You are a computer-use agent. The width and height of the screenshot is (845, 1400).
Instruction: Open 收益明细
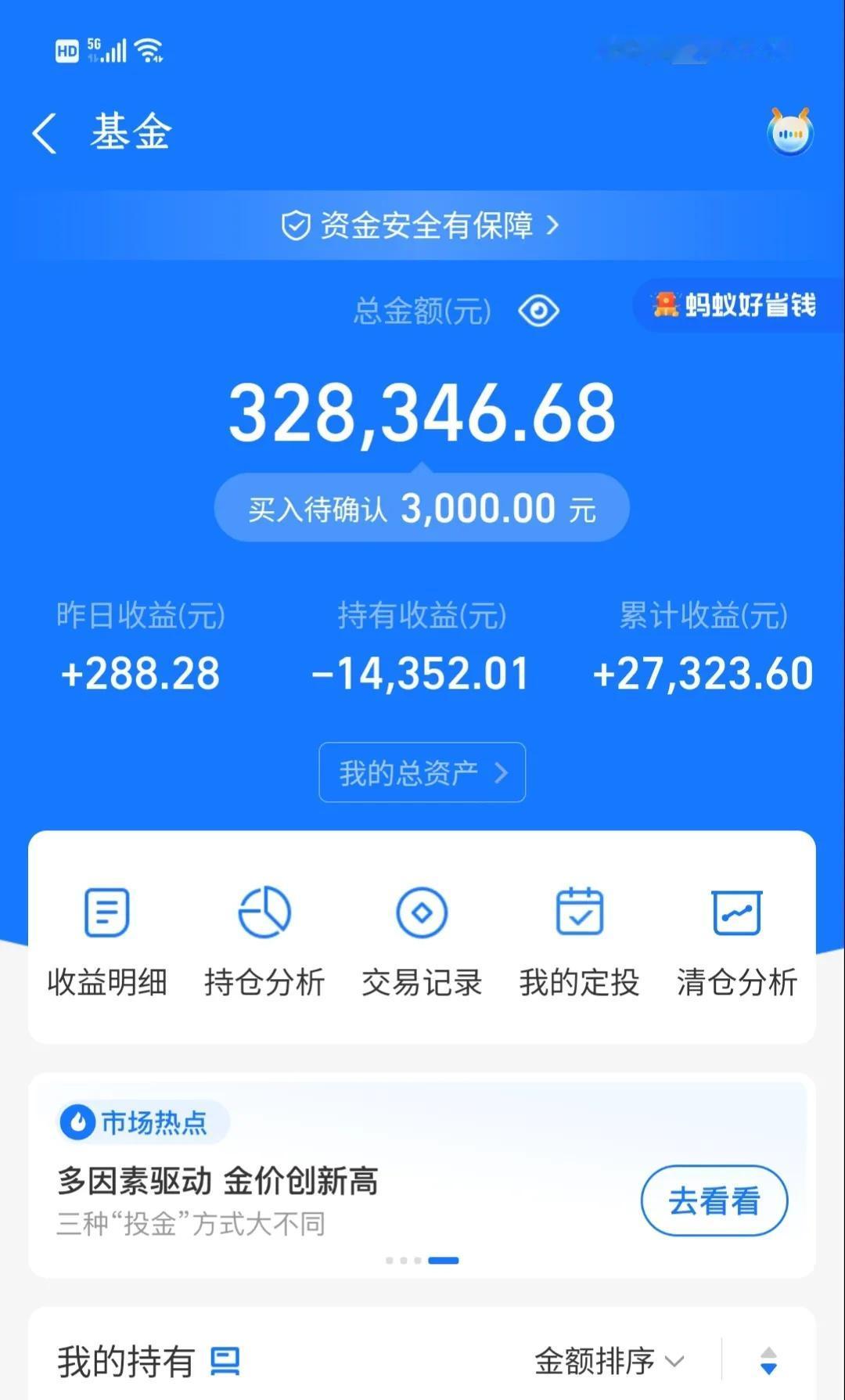point(107,940)
